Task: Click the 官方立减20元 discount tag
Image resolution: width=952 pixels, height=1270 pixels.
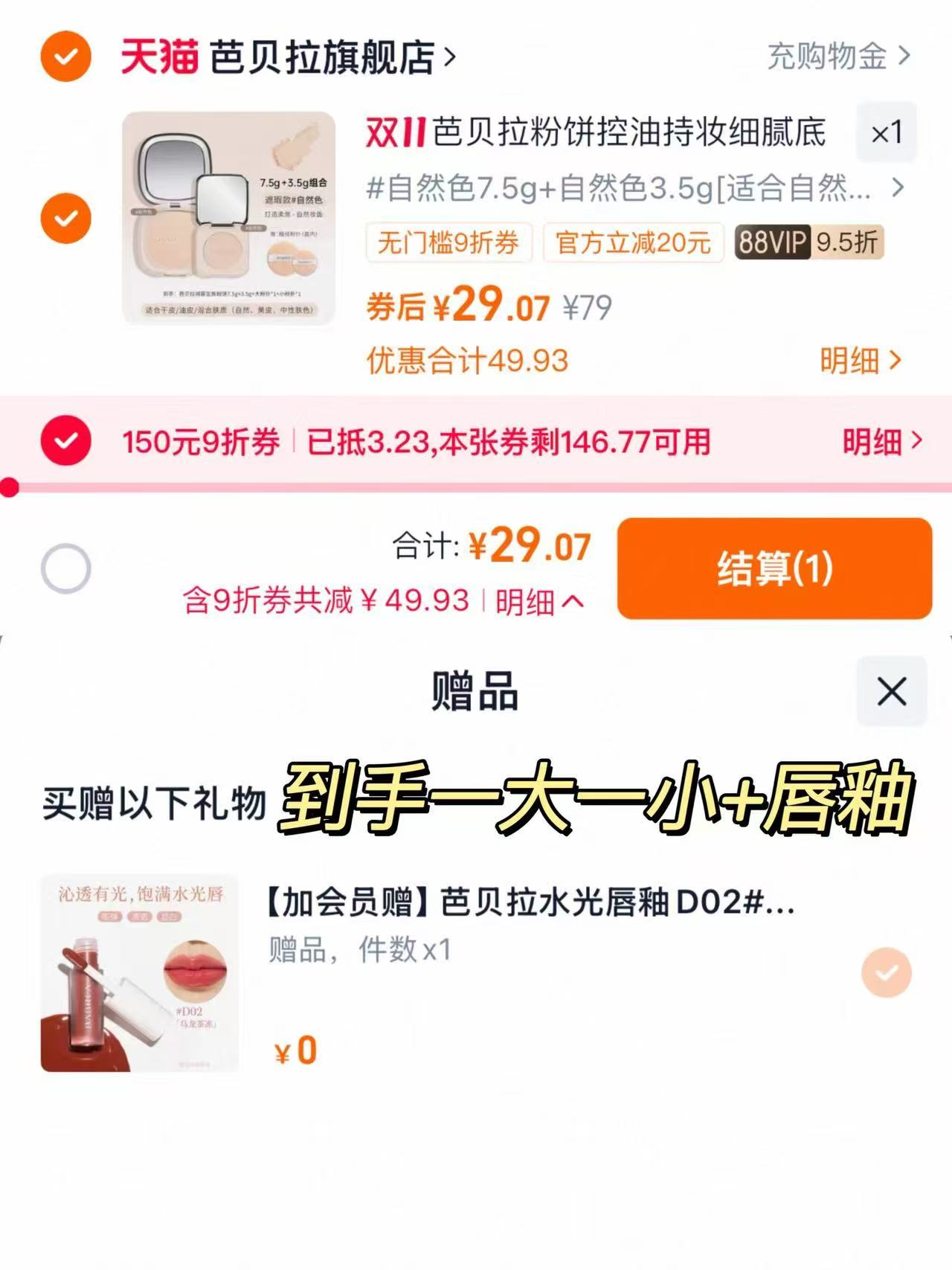Action: [631, 243]
